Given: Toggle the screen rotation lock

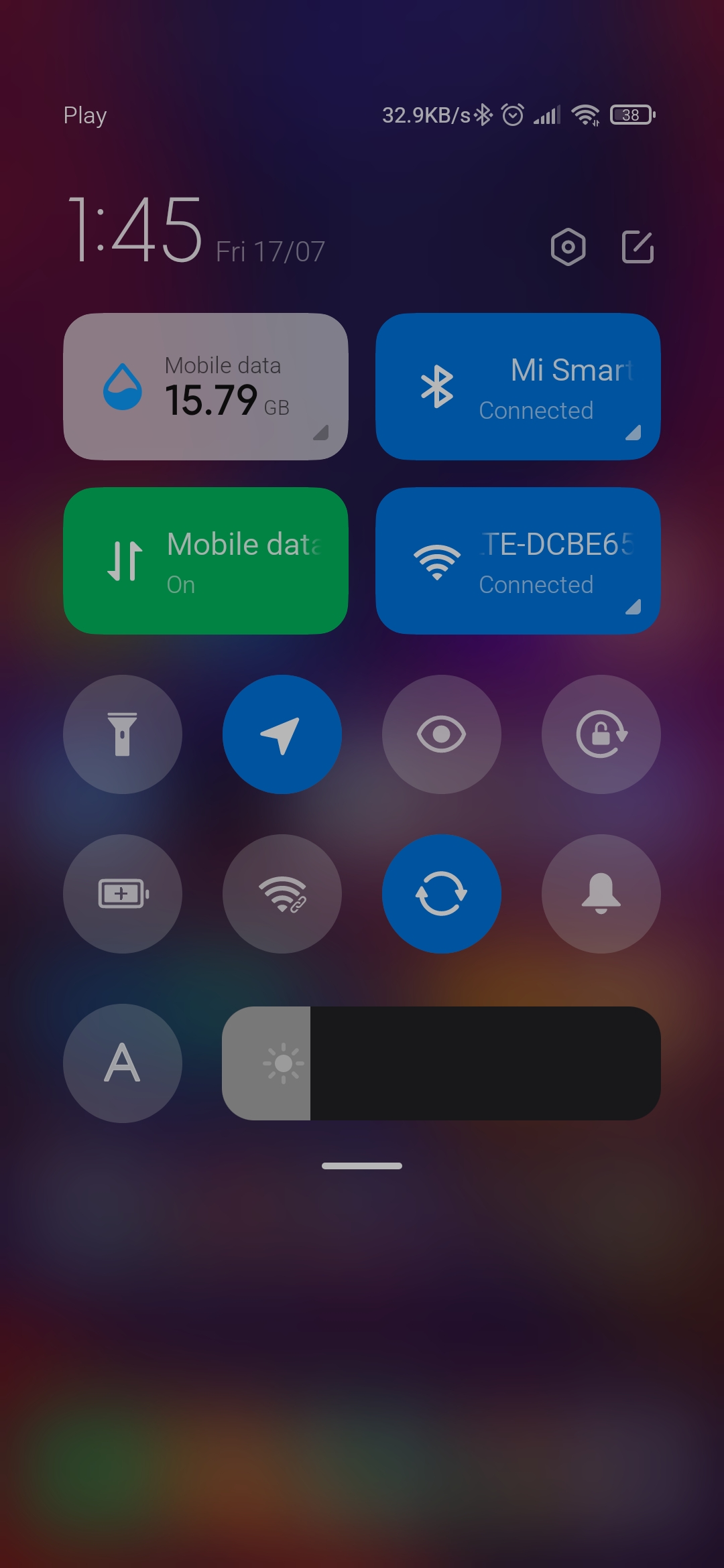Looking at the screenshot, I should pyautogui.click(x=601, y=734).
